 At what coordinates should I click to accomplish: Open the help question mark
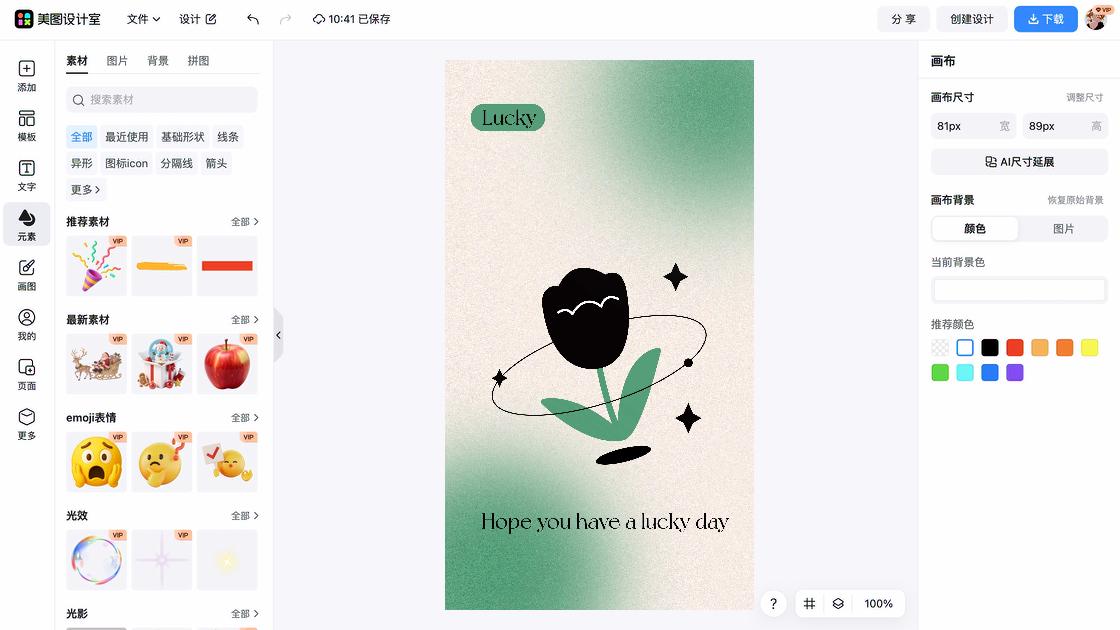pyautogui.click(x=773, y=604)
